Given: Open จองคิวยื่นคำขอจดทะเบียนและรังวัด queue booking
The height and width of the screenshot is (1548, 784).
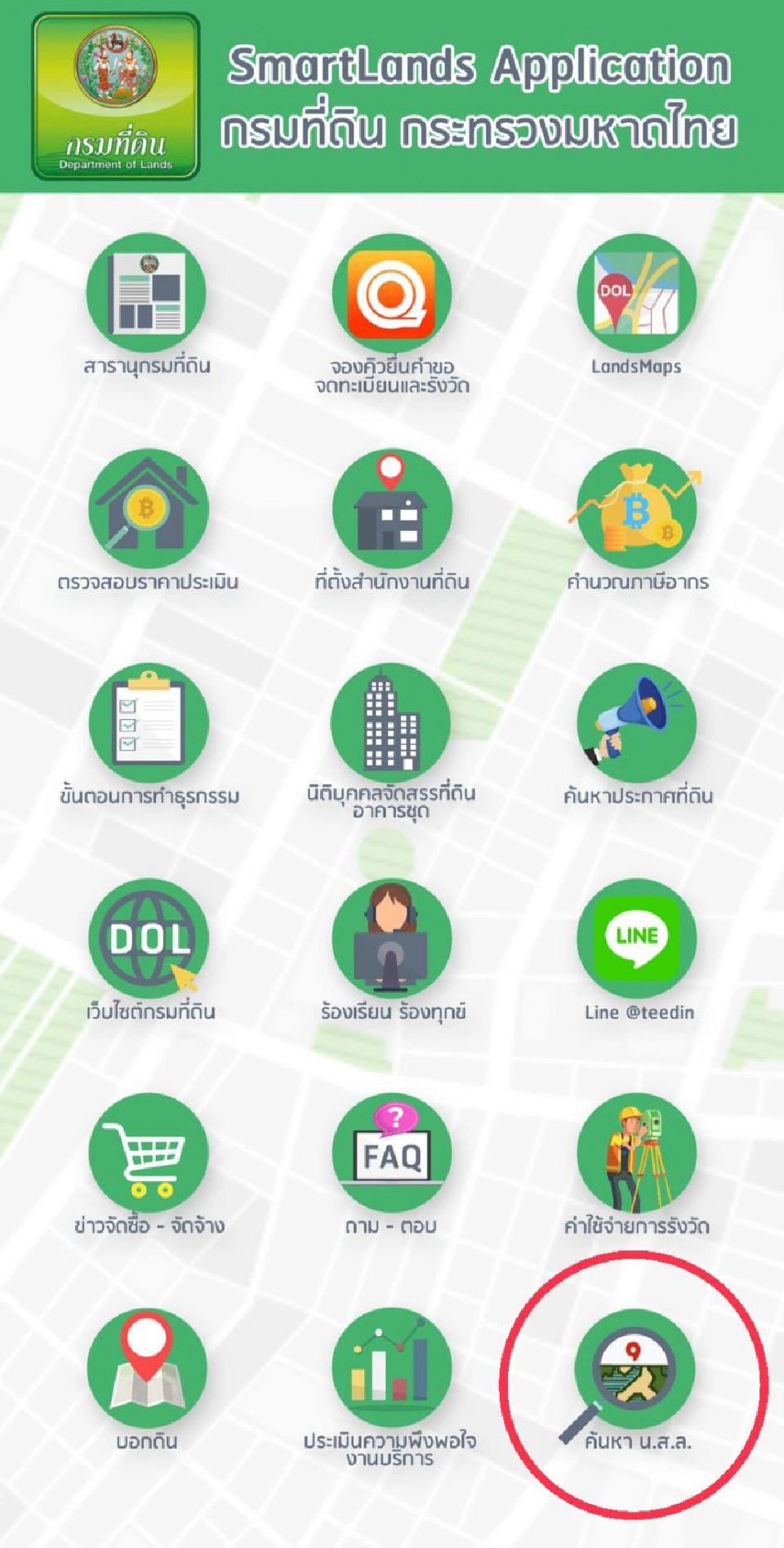Looking at the screenshot, I should pyautogui.click(x=392, y=294).
